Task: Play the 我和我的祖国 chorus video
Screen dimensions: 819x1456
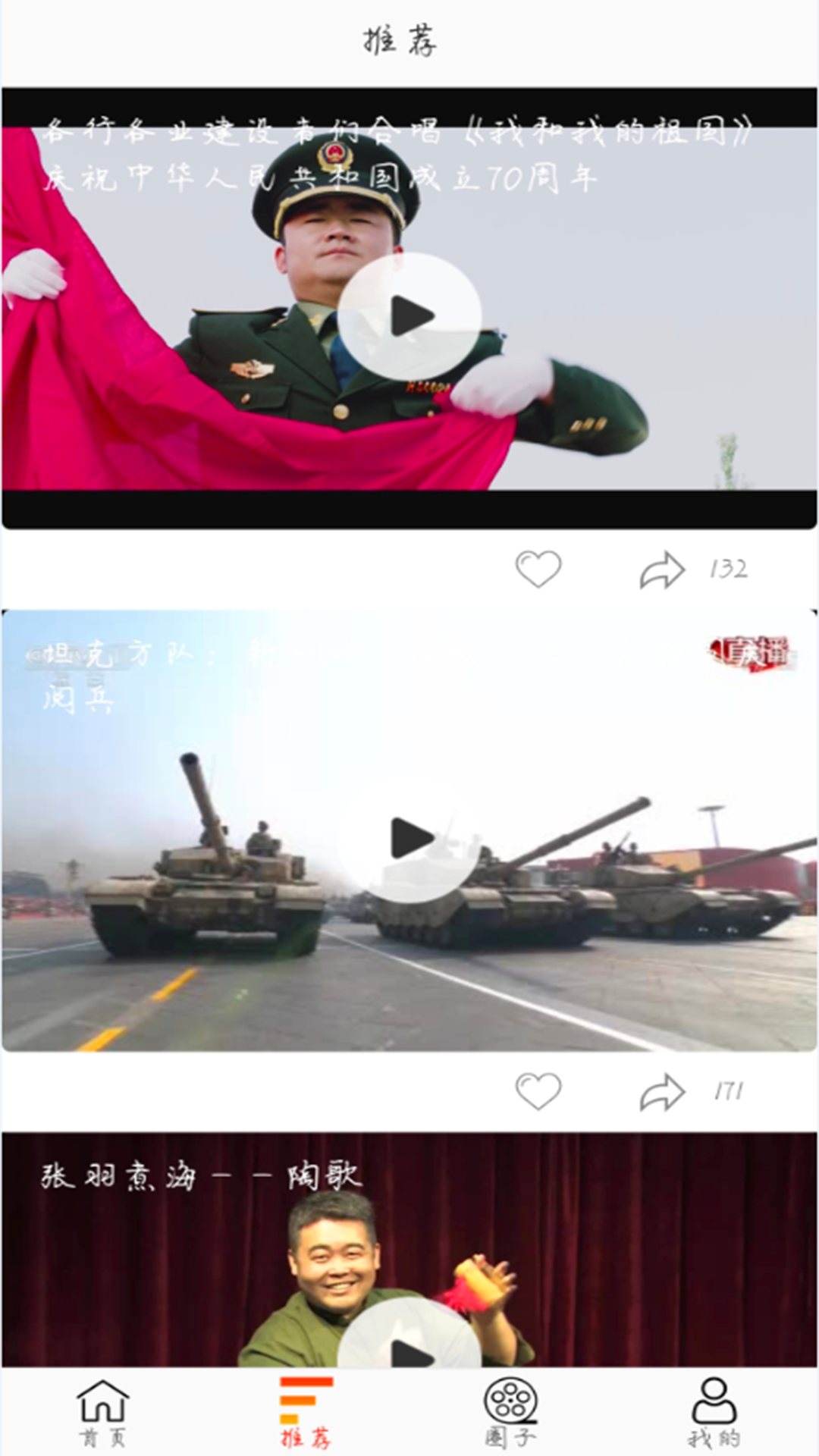Action: [409, 315]
